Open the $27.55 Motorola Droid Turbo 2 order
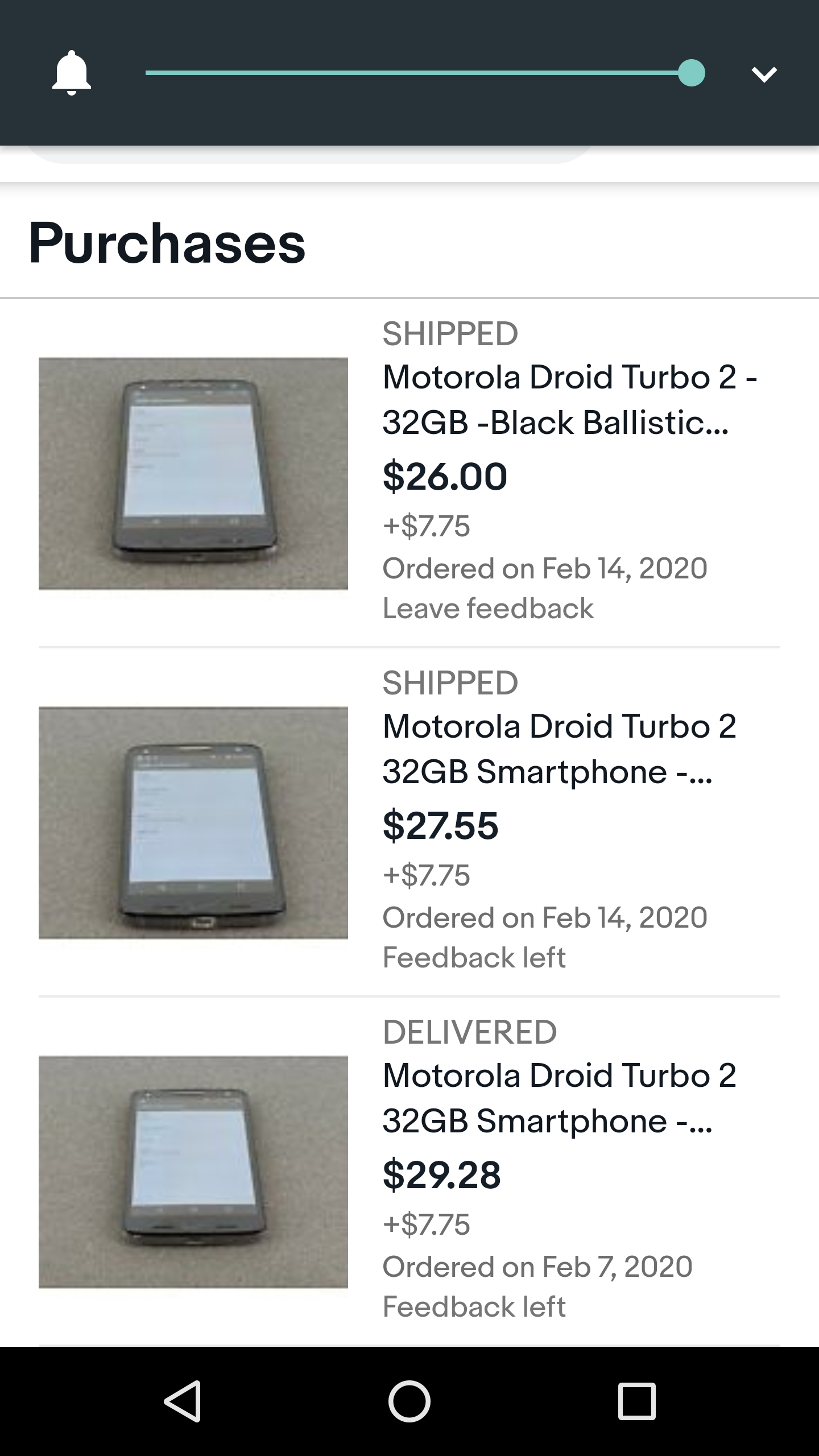The image size is (819, 1456). (x=559, y=748)
